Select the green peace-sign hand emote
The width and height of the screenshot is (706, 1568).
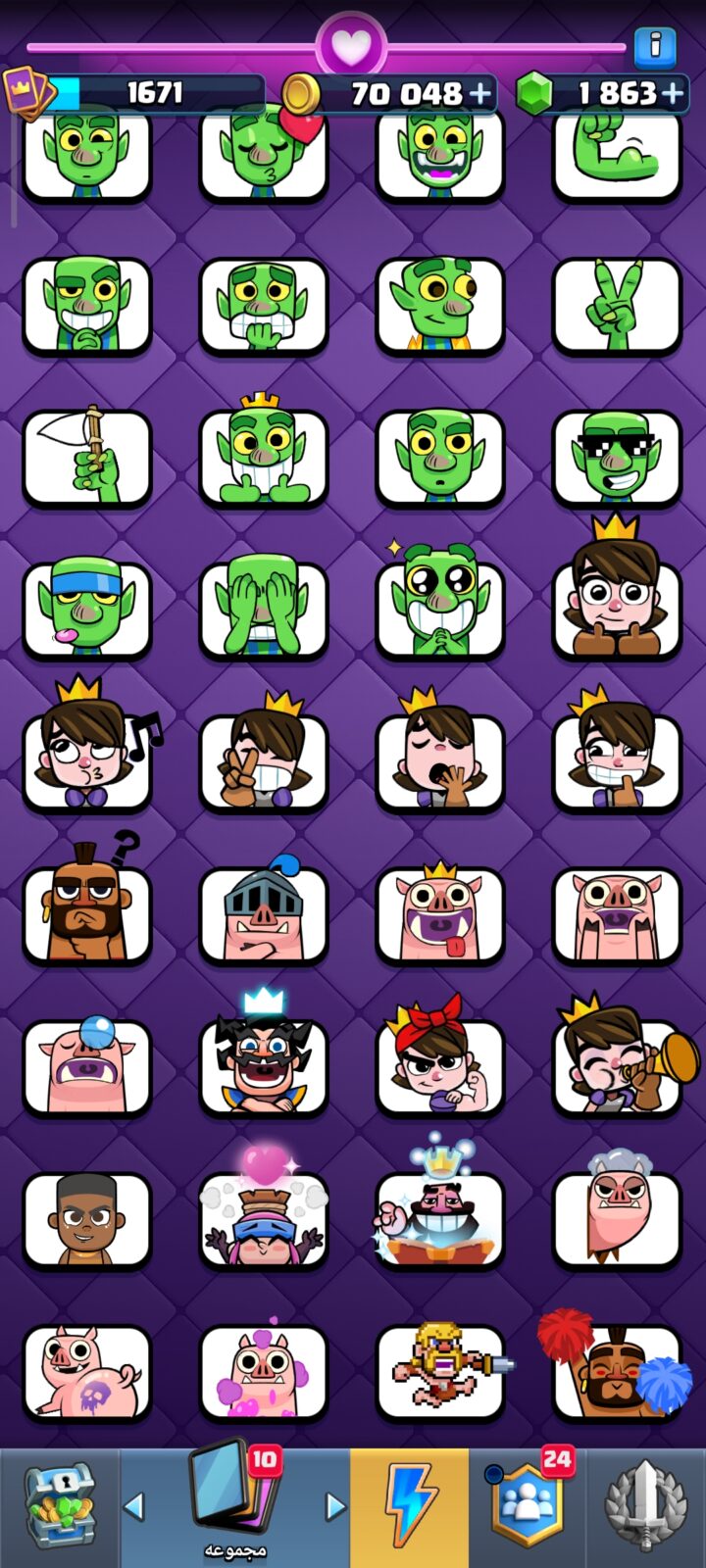click(617, 306)
